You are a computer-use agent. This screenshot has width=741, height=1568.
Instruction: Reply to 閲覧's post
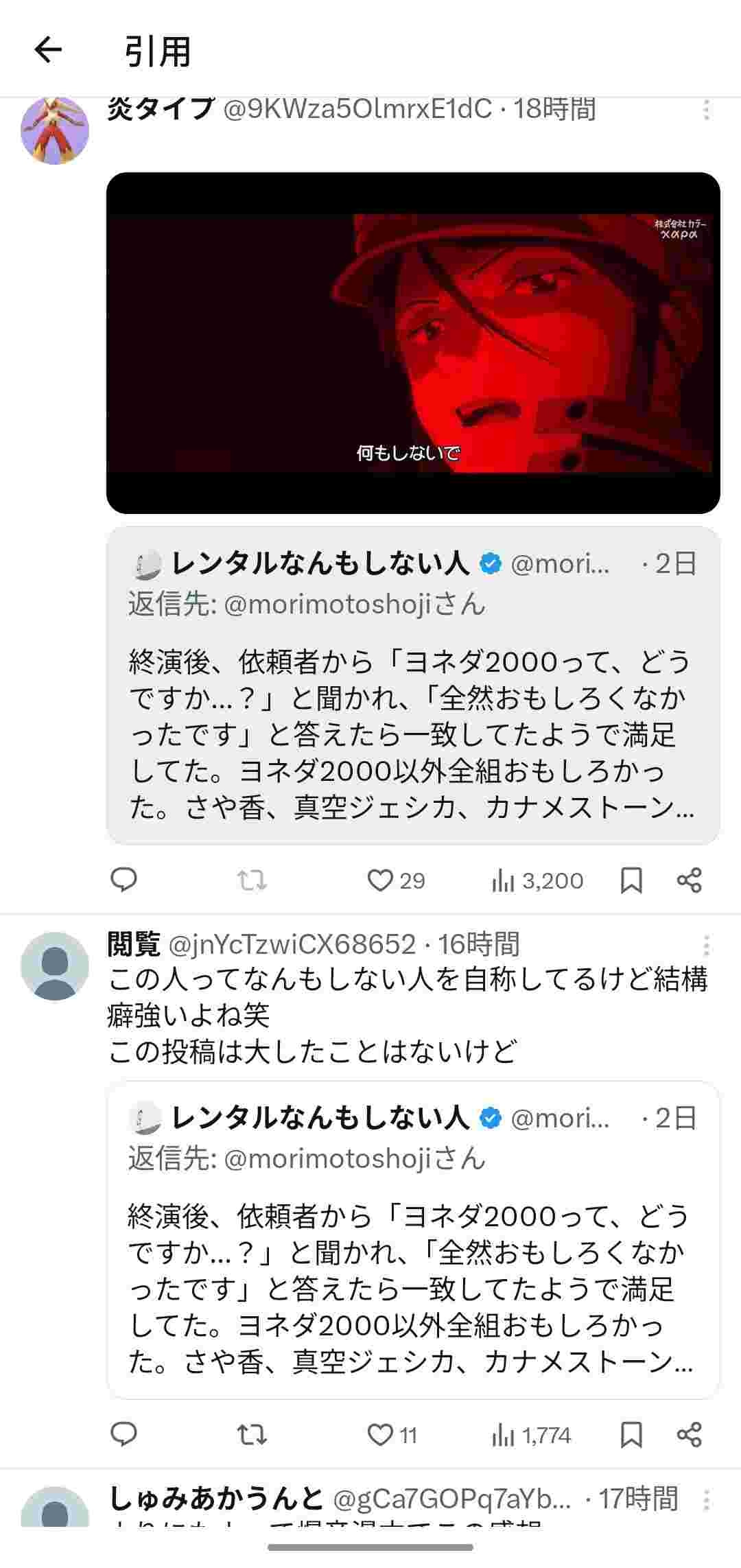point(124,1434)
